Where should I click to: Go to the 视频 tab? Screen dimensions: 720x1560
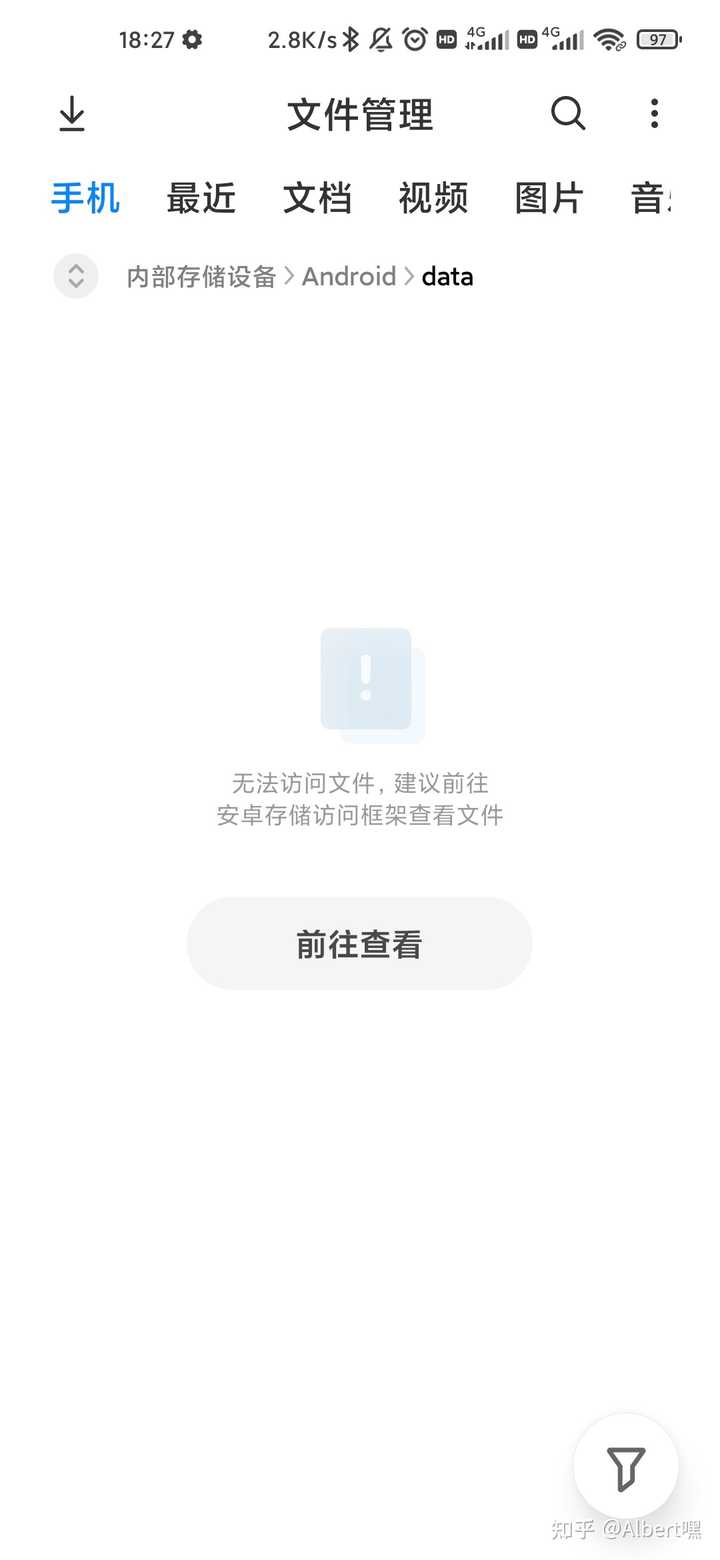pyautogui.click(x=433, y=198)
